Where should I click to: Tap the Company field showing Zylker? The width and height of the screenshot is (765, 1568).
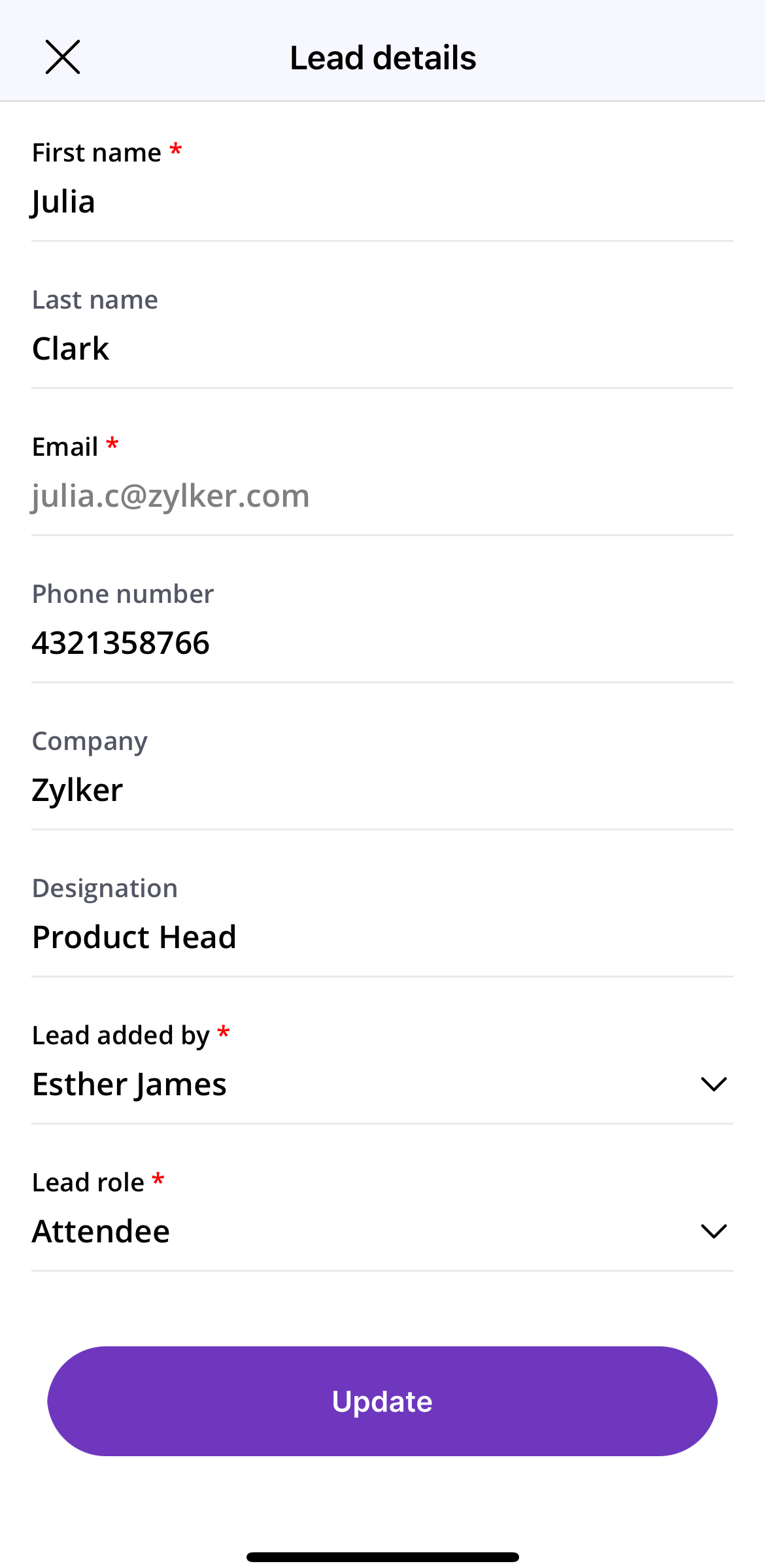(x=382, y=790)
